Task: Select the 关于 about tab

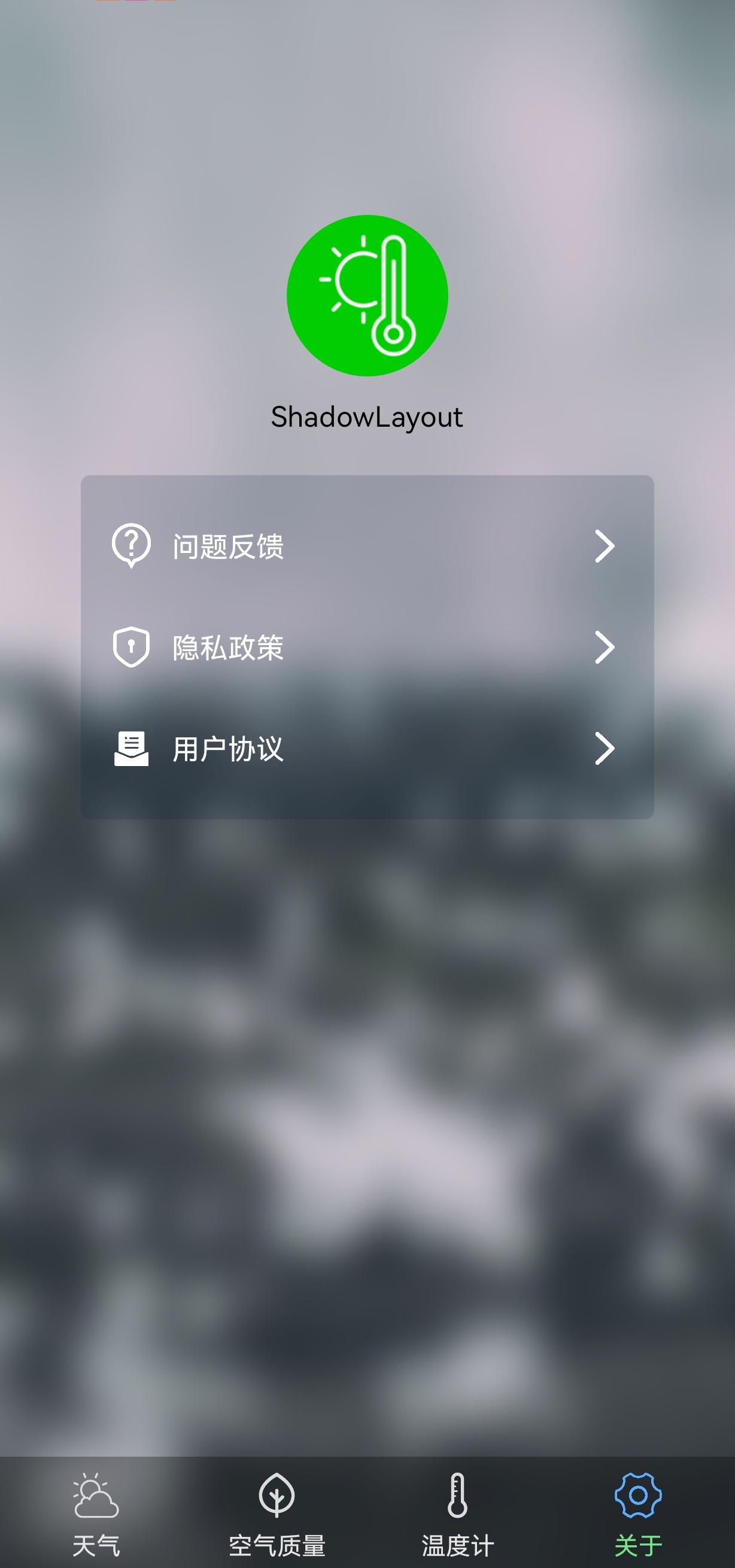Action: pos(637,1512)
